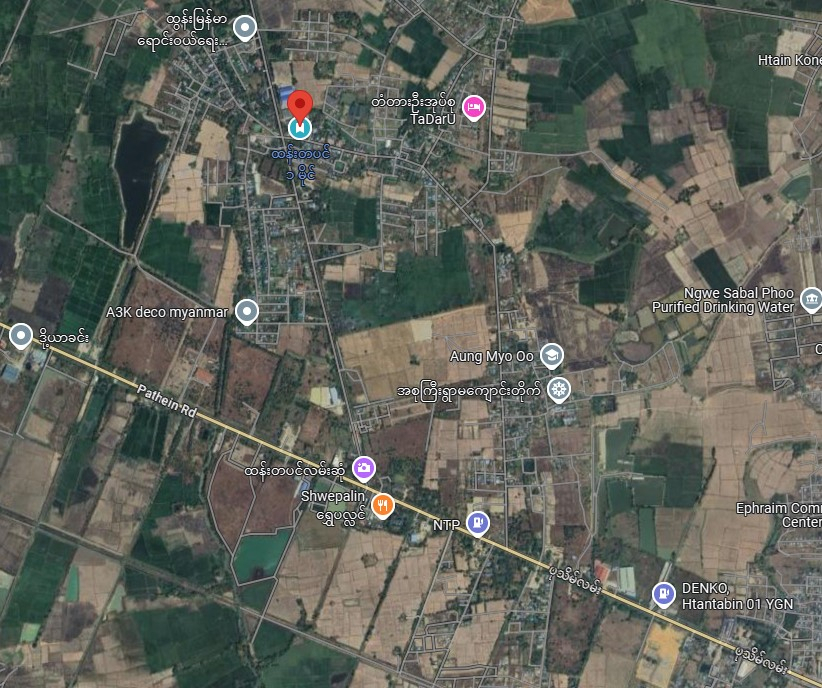This screenshot has height=688, width=822.
Task: Tap the grey place pin at top left
Action: click(243, 29)
